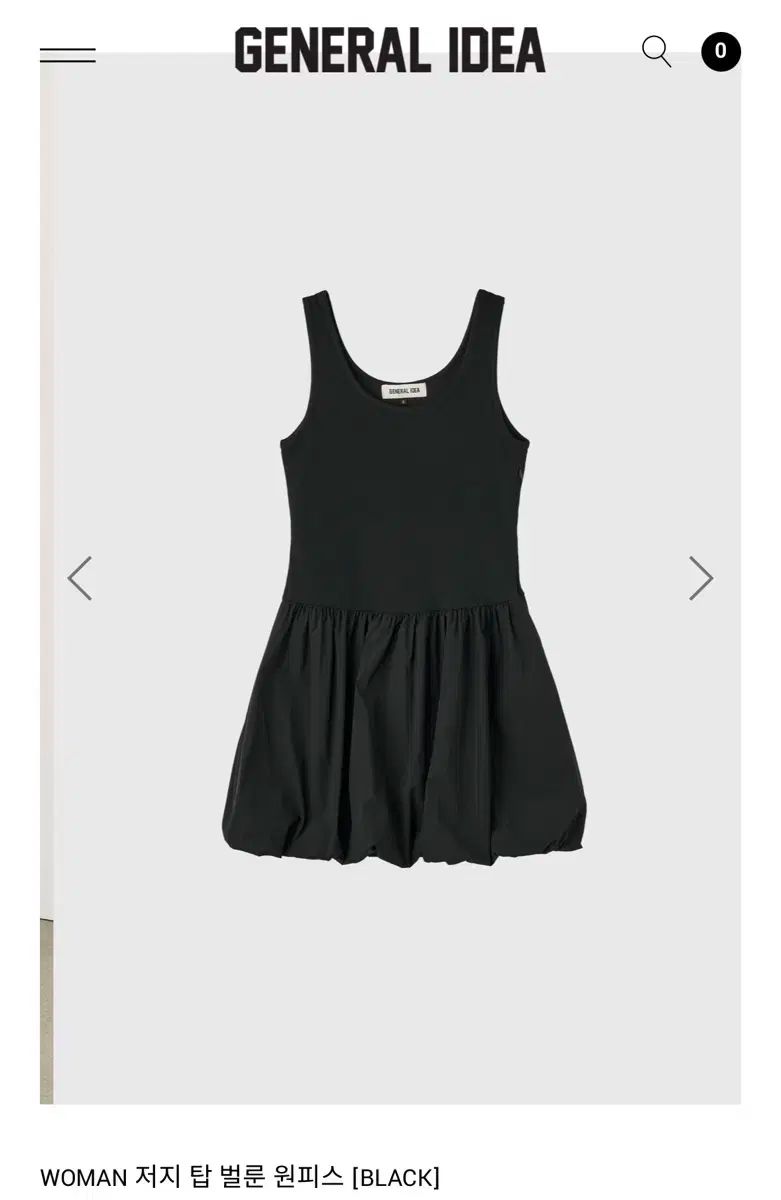Viewport: 781px width, 1200px height.
Task: Show the next product image
Action: [700, 578]
